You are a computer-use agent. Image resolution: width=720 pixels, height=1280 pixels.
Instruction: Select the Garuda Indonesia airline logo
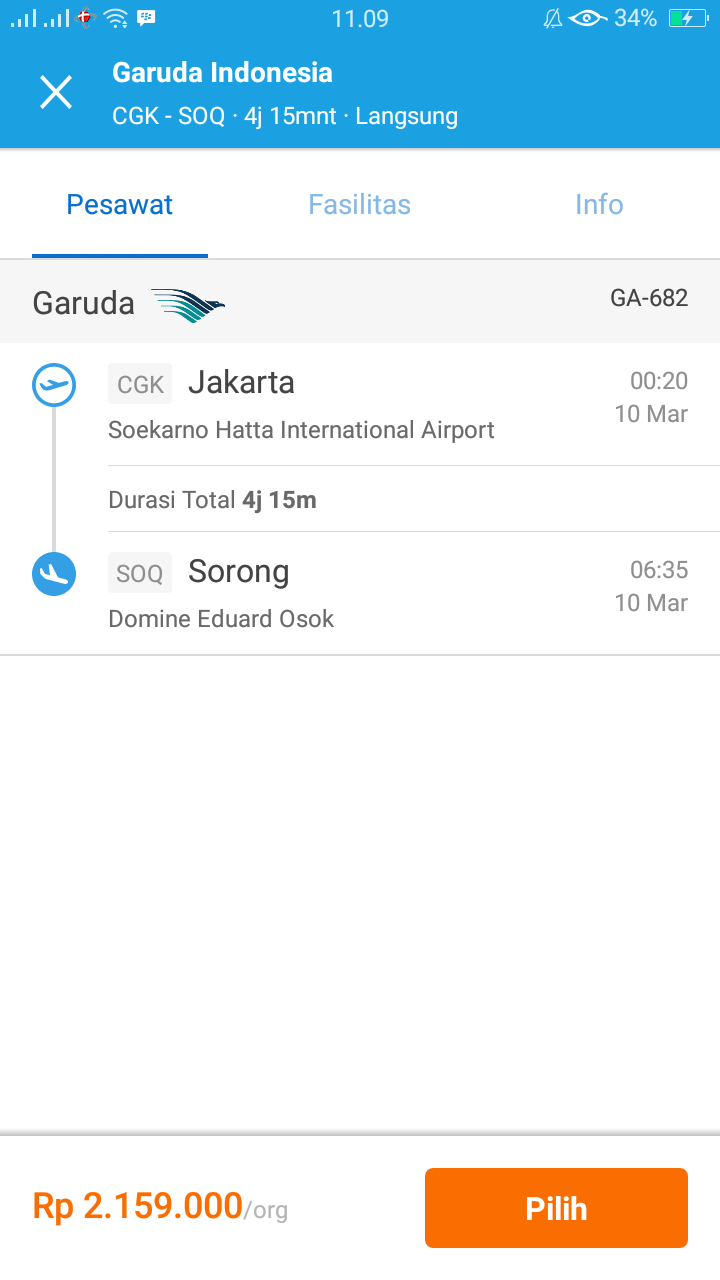click(186, 302)
